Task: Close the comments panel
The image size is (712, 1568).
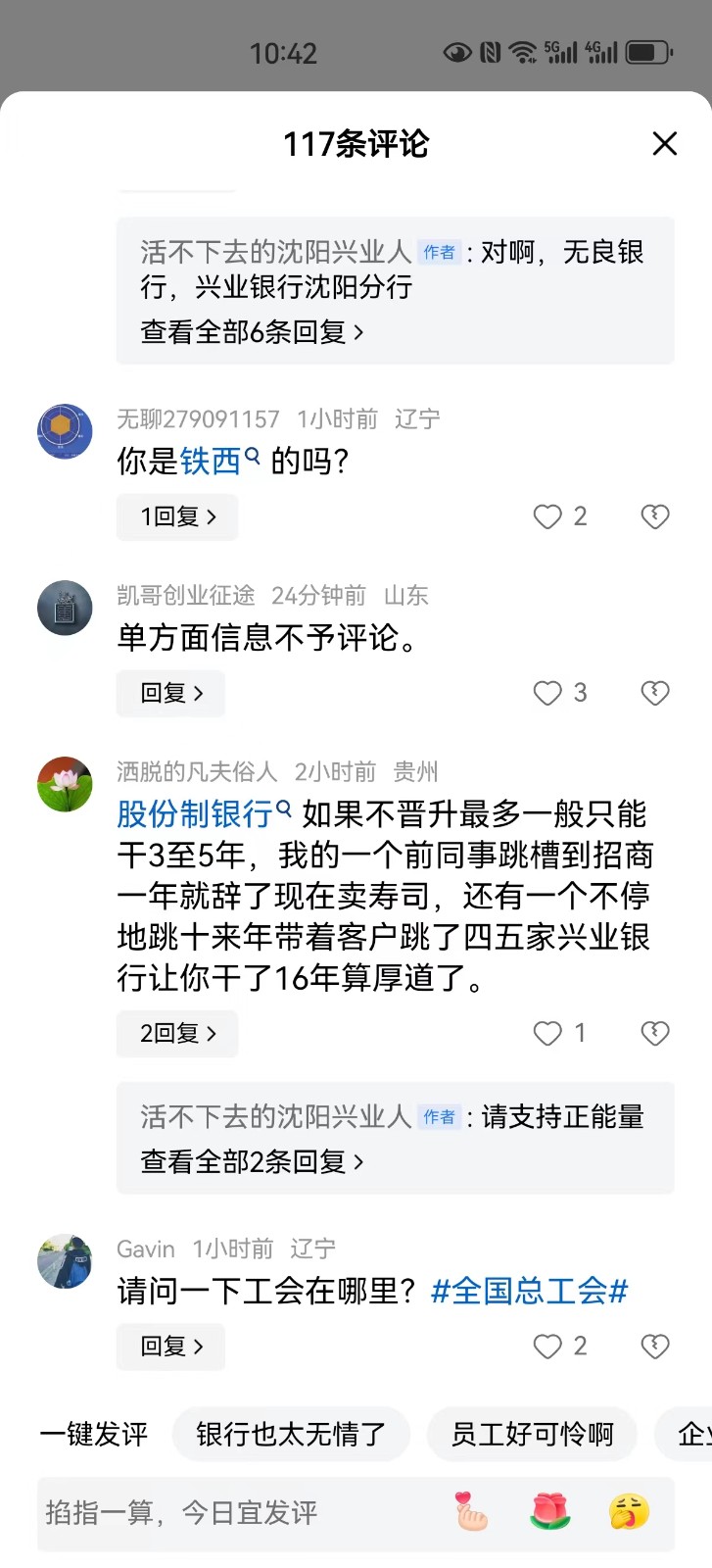Action: tap(665, 144)
